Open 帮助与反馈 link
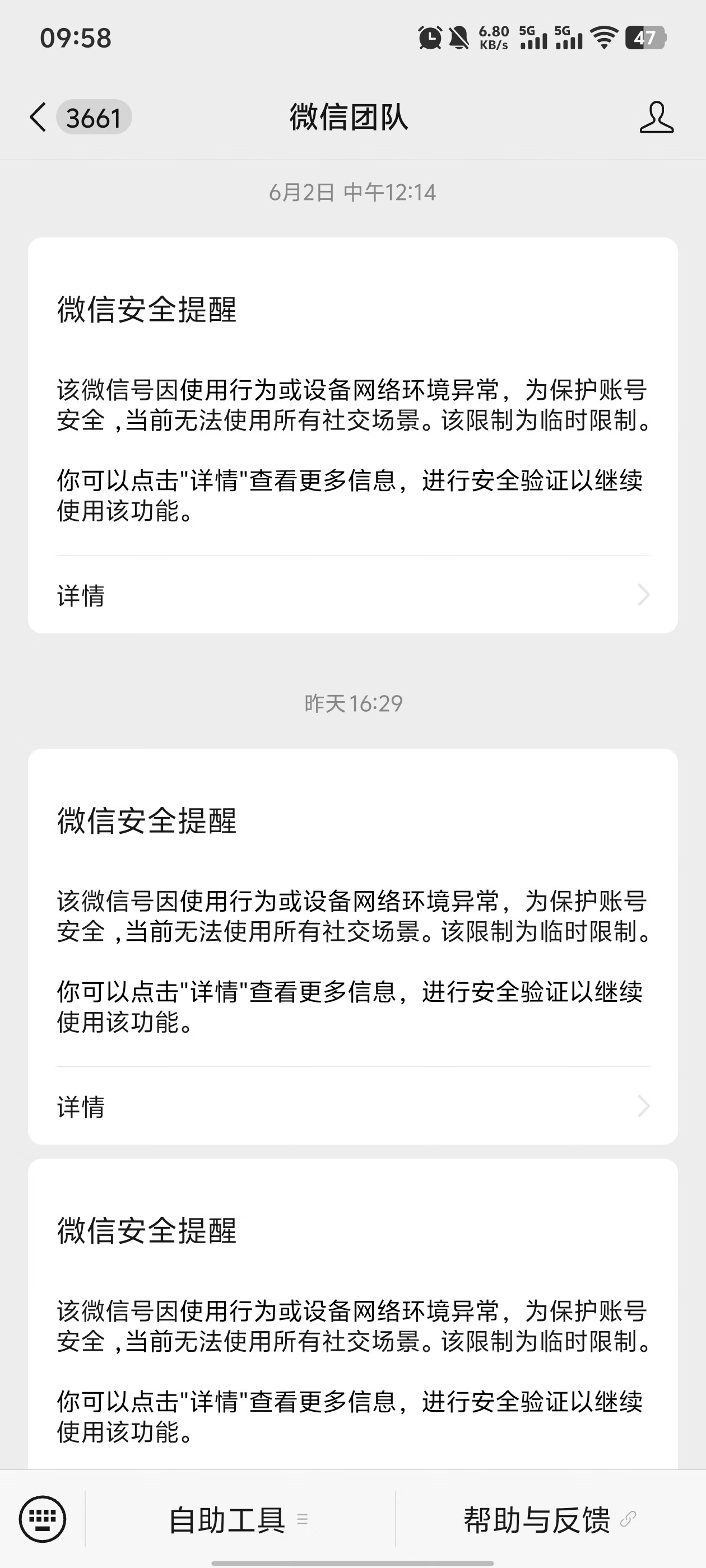This screenshot has width=706, height=1568. [548, 1519]
